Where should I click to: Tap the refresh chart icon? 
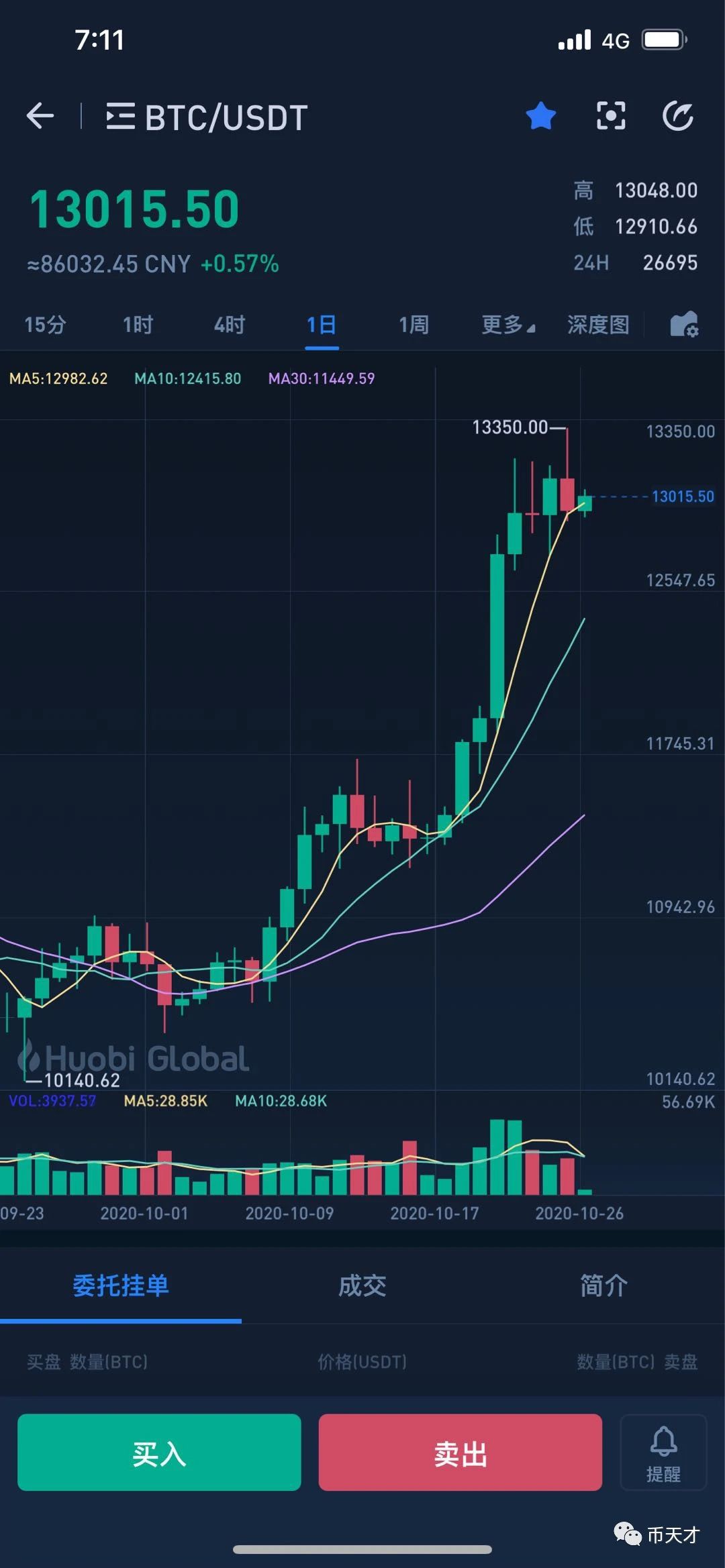pos(678,116)
